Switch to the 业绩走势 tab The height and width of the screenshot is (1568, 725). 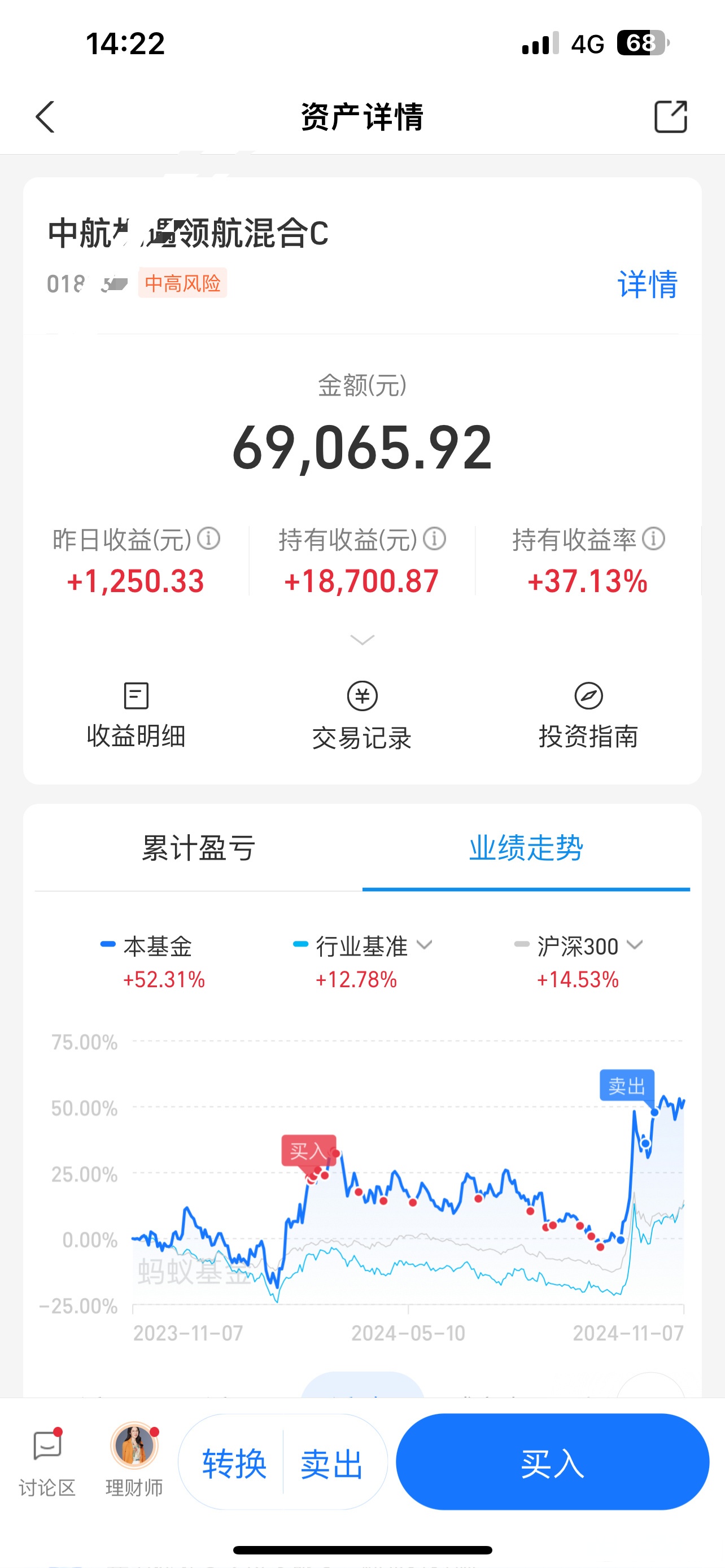(x=527, y=848)
